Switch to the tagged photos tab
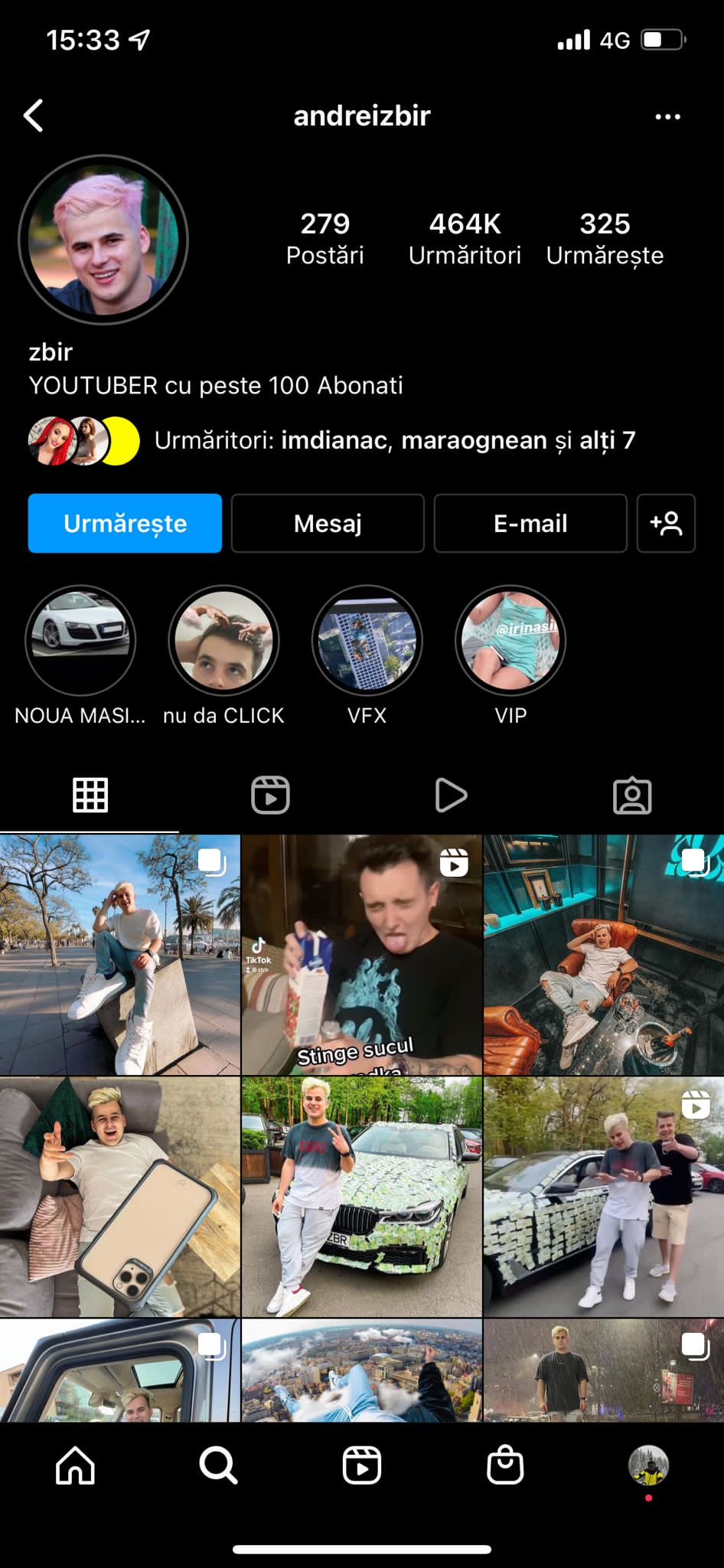 pyautogui.click(x=632, y=795)
